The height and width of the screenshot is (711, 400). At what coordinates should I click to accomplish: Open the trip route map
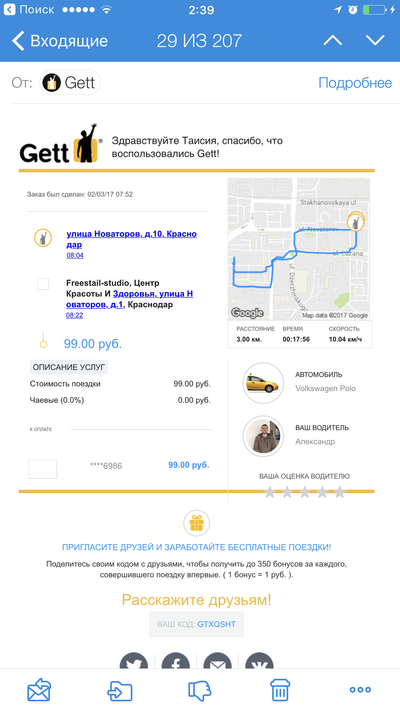[299, 249]
